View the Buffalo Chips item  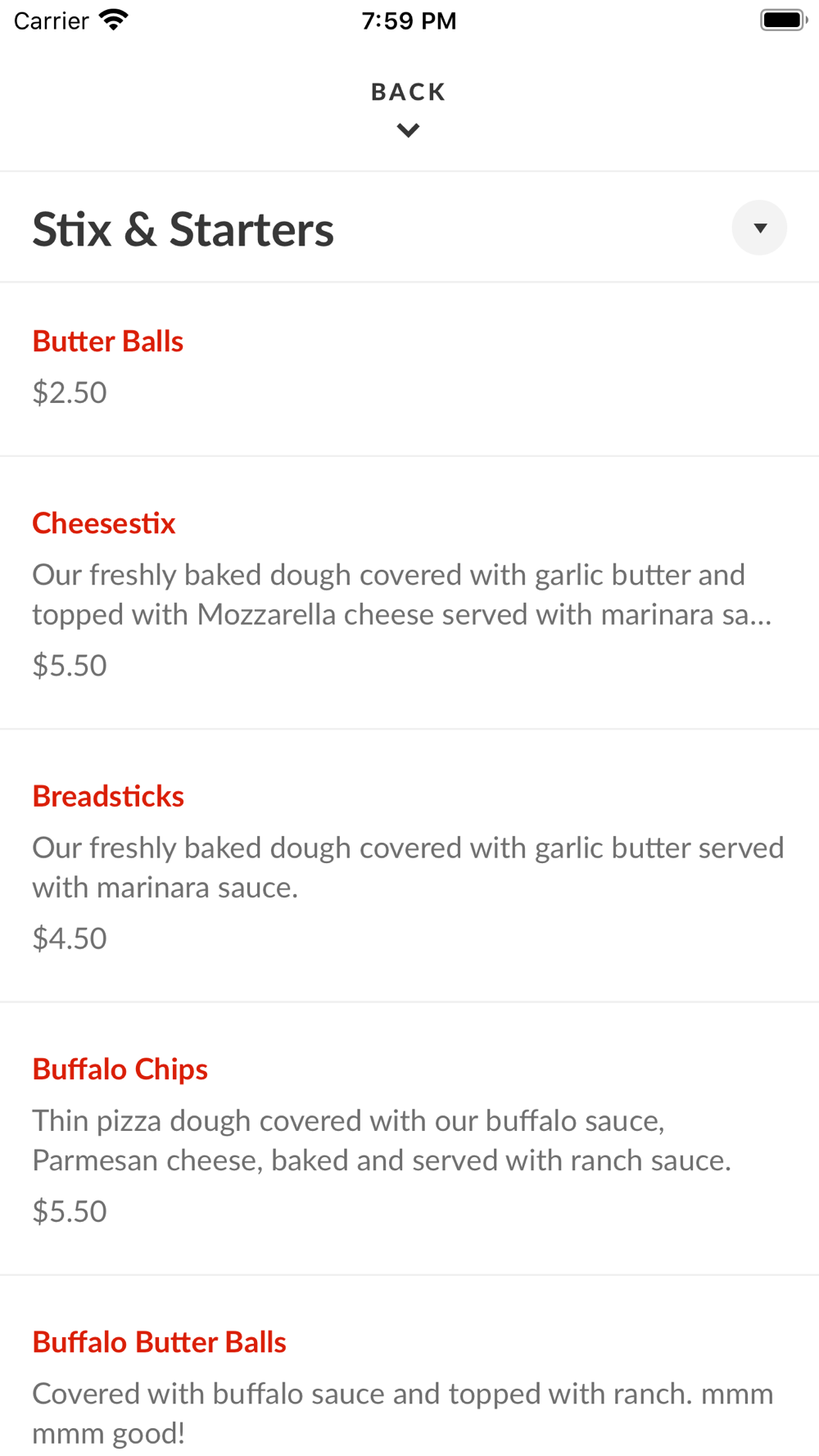(120, 1069)
